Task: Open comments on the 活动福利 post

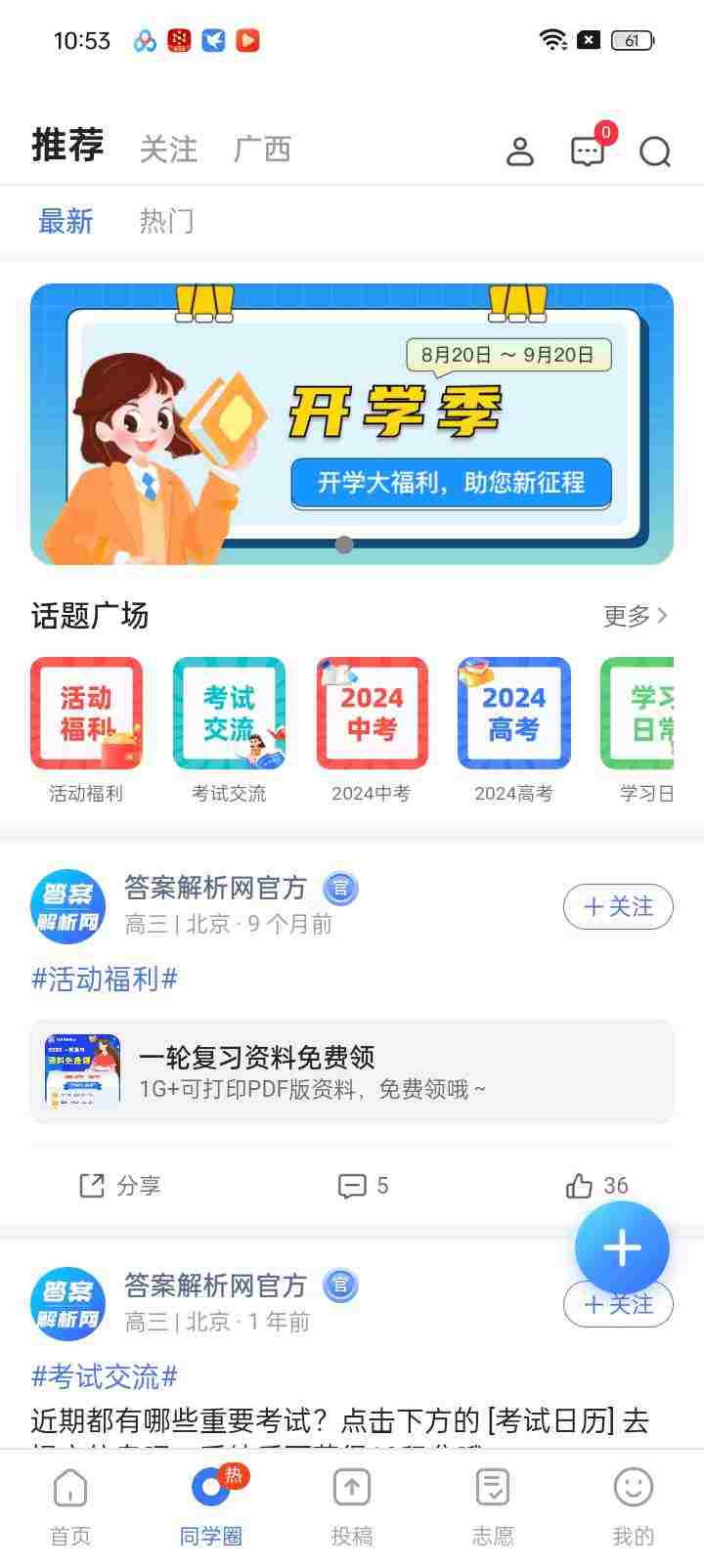Action: 363,1186
